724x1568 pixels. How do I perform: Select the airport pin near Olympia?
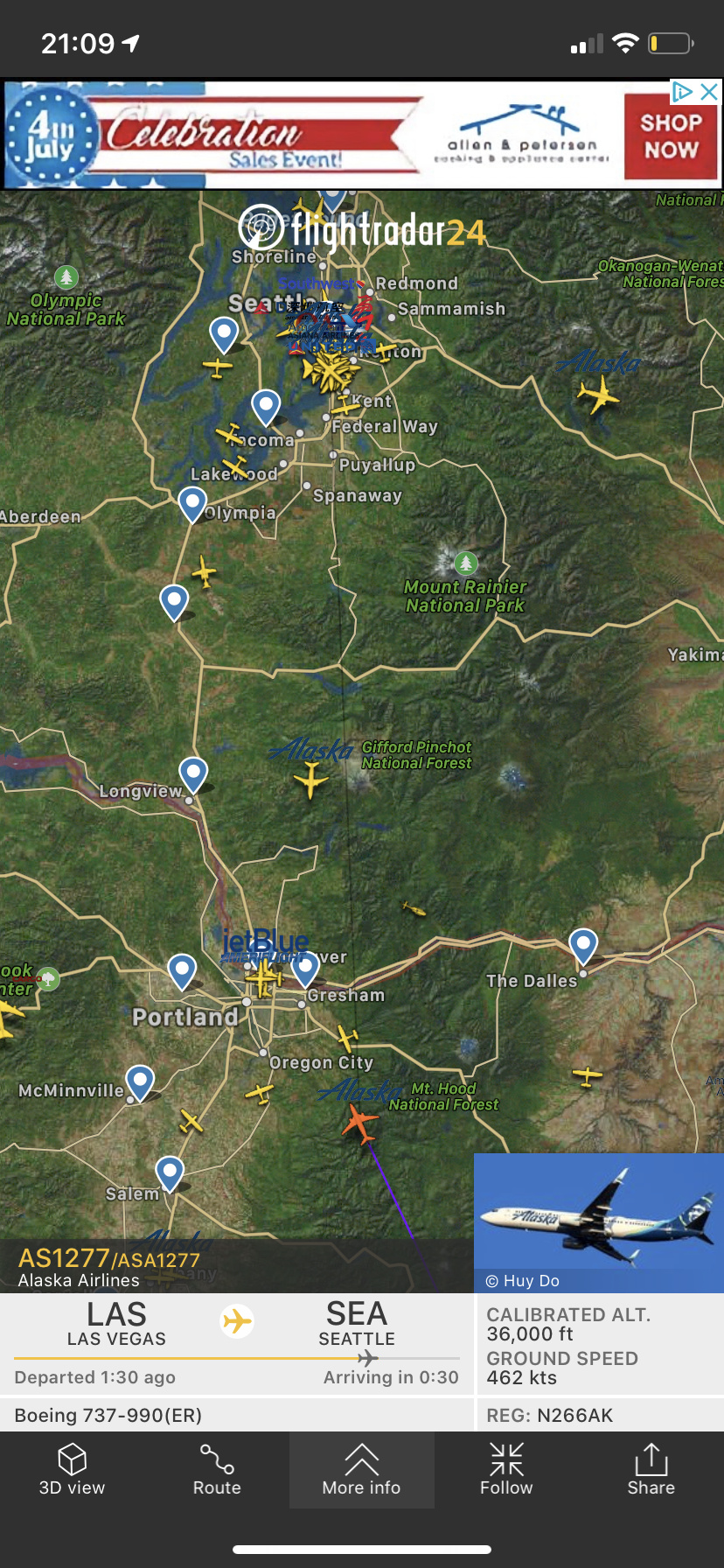point(192,503)
